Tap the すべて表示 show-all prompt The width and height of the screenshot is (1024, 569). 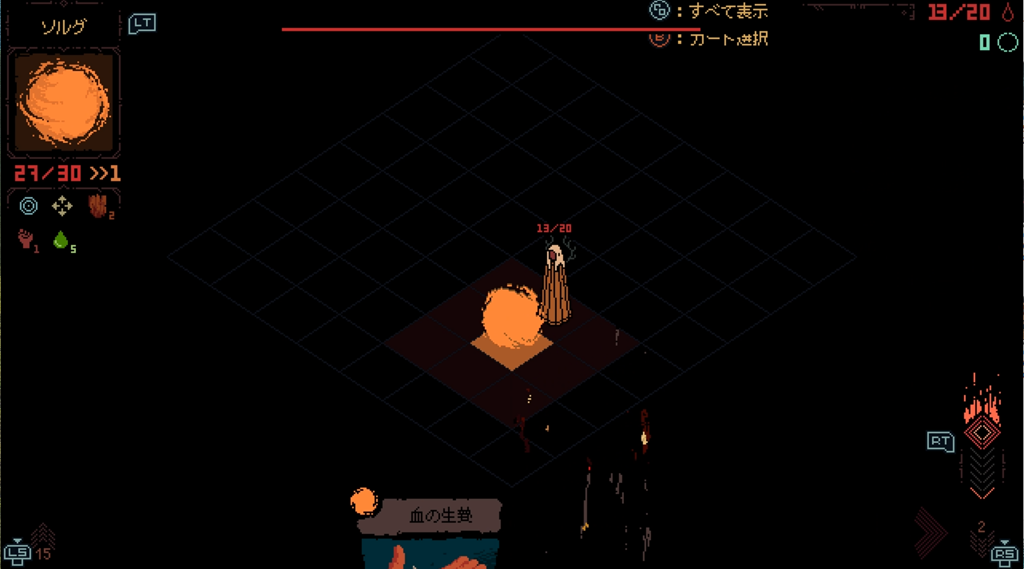point(713,11)
